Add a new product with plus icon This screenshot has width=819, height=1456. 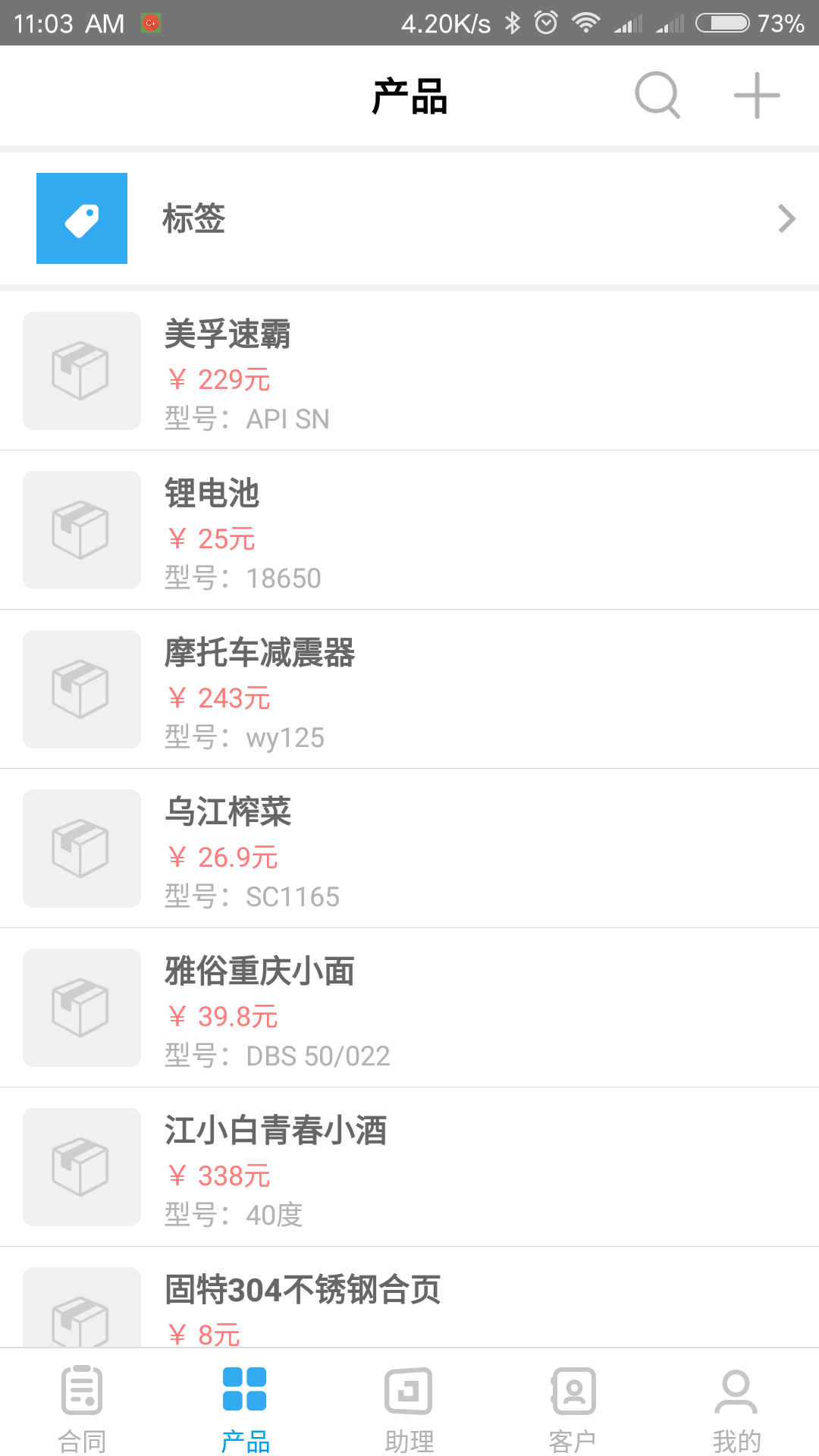[x=756, y=96]
